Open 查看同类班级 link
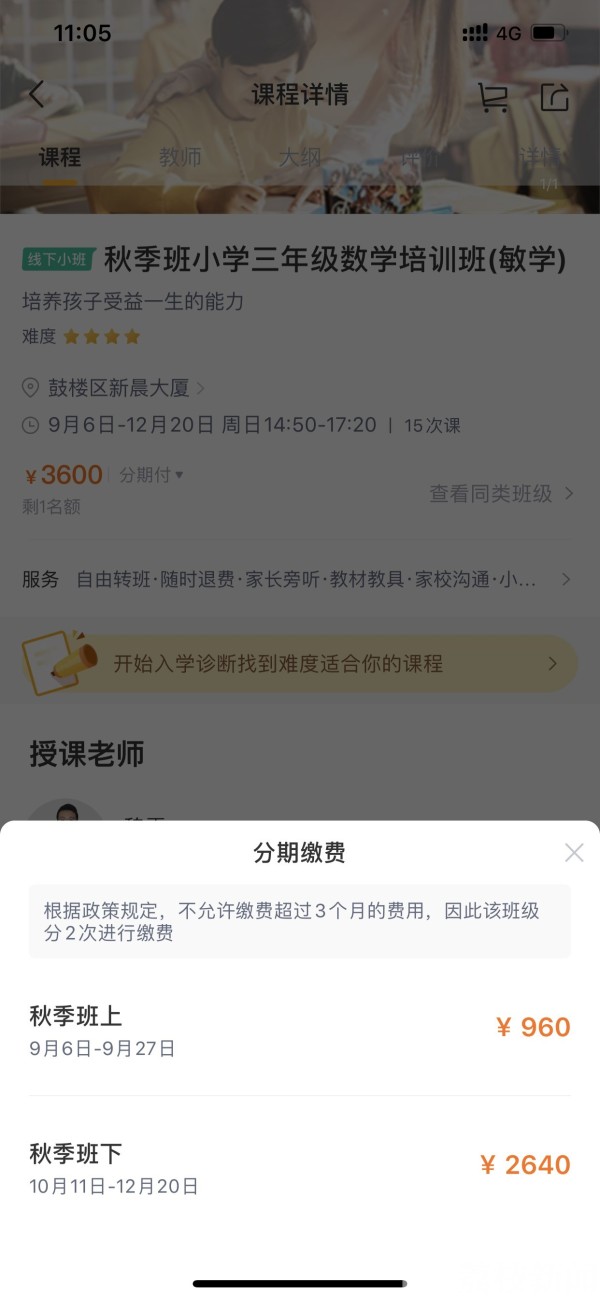Viewport: 600px width, 1299px height. [501, 493]
